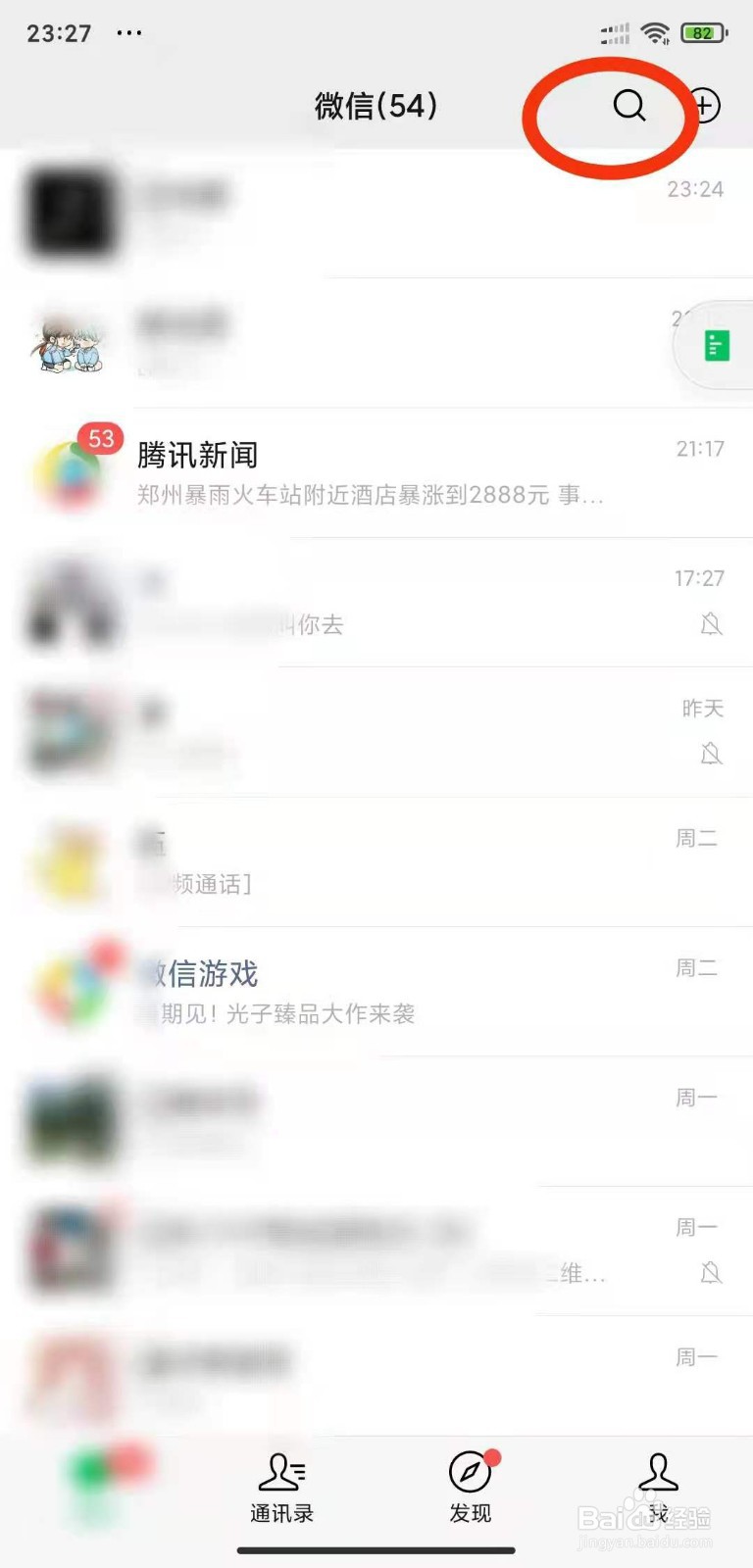Screen dimensions: 753x1568
Task: Tap the muted bell on the 17:27 chat
Action: click(x=712, y=625)
